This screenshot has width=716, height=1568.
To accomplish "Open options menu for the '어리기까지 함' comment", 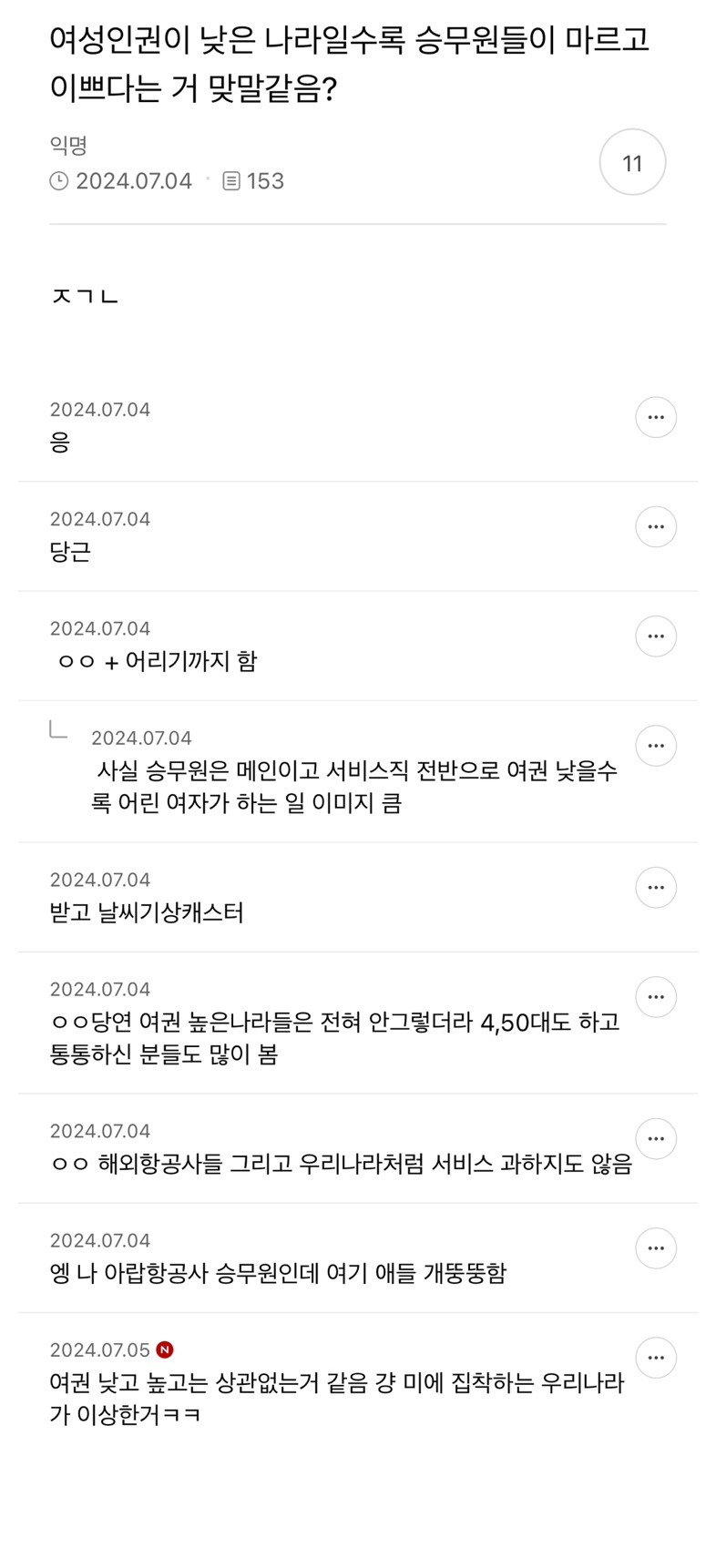I will tap(655, 636).
